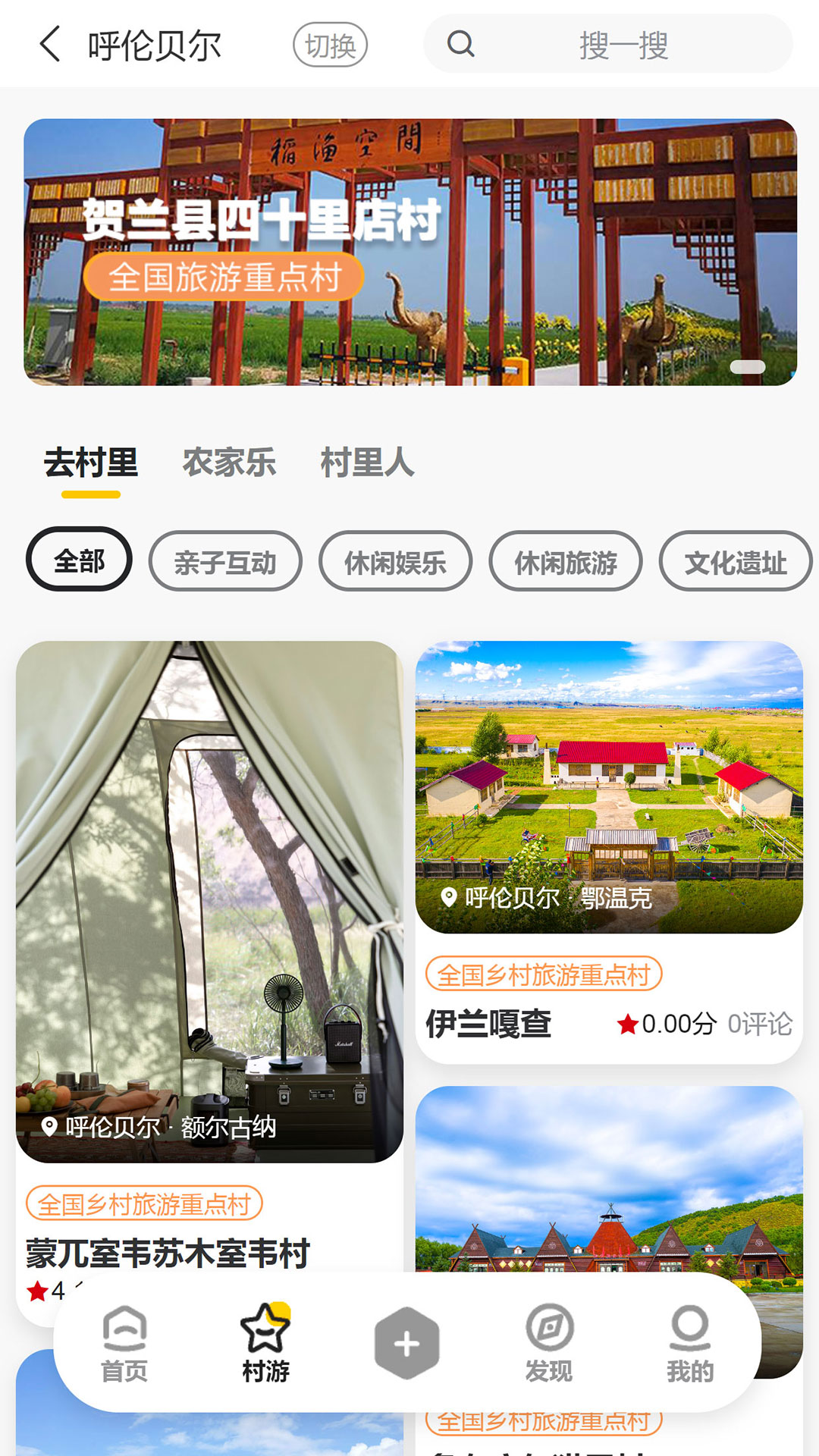The width and height of the screenshot is (819, 1456).
Task: Choose the 休闲旅游 category option
Action: pyautogui.click(x=566, y=561)
